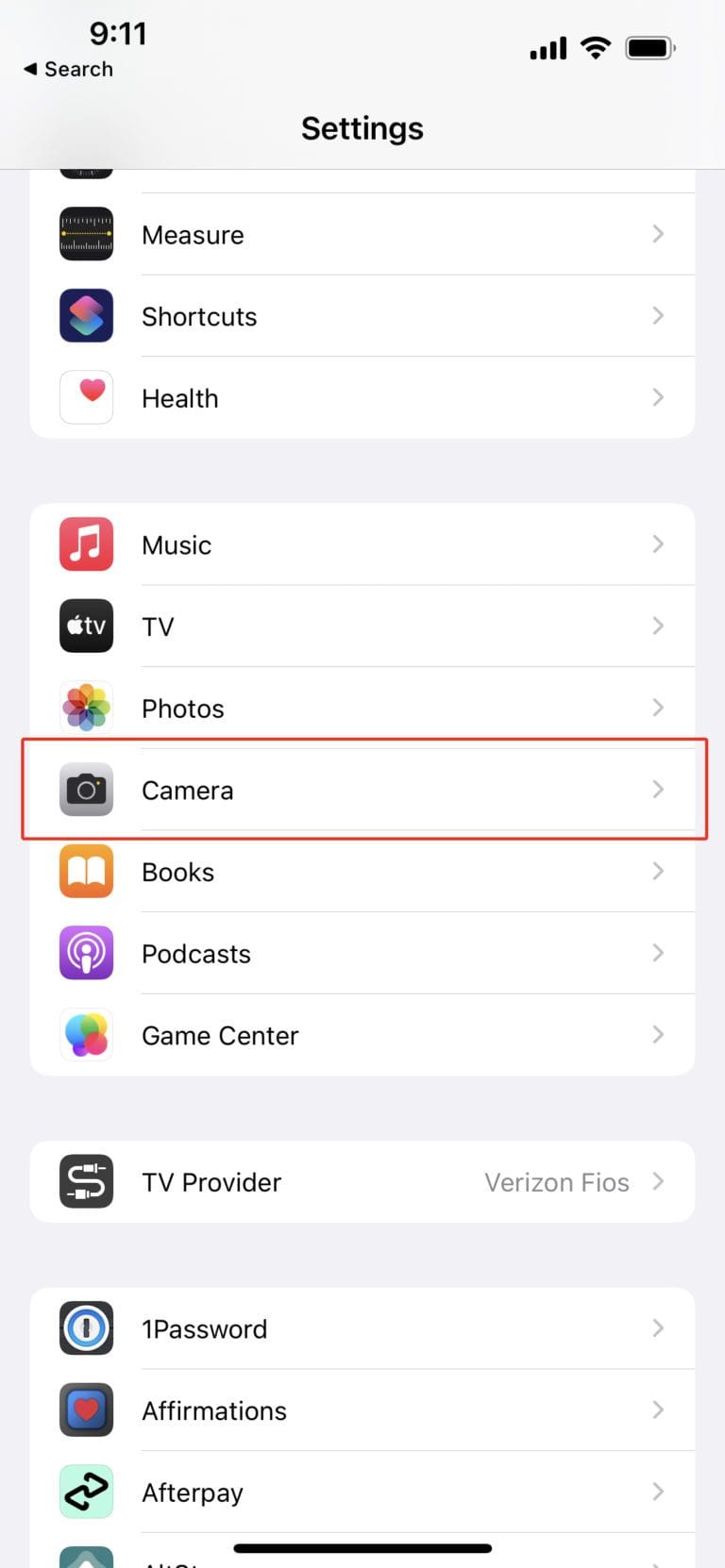725x1568 pixels.
Task: Tap the Health app icon
Action: pos(86,397)
